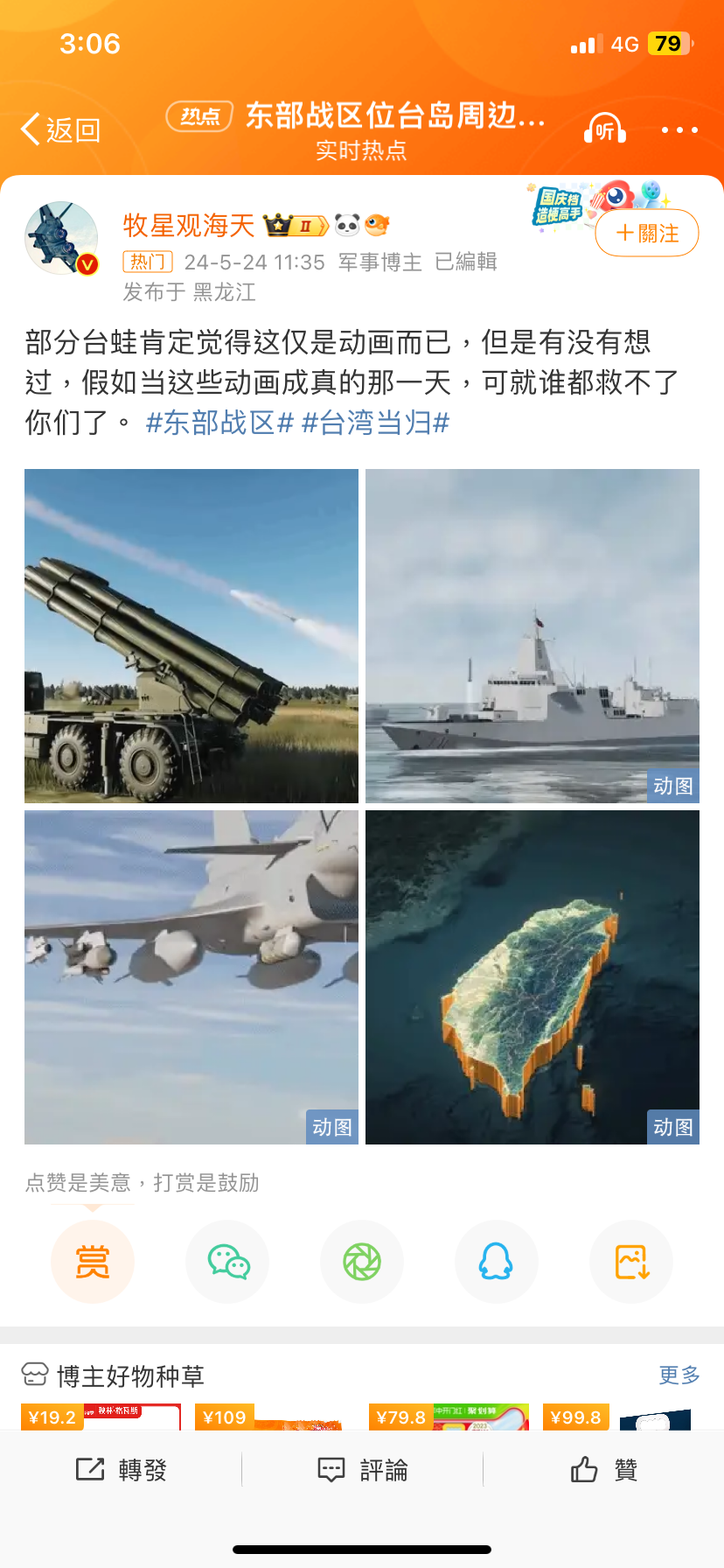
Task: View the Taiwan island map animation
Action: tap(533, 977)
